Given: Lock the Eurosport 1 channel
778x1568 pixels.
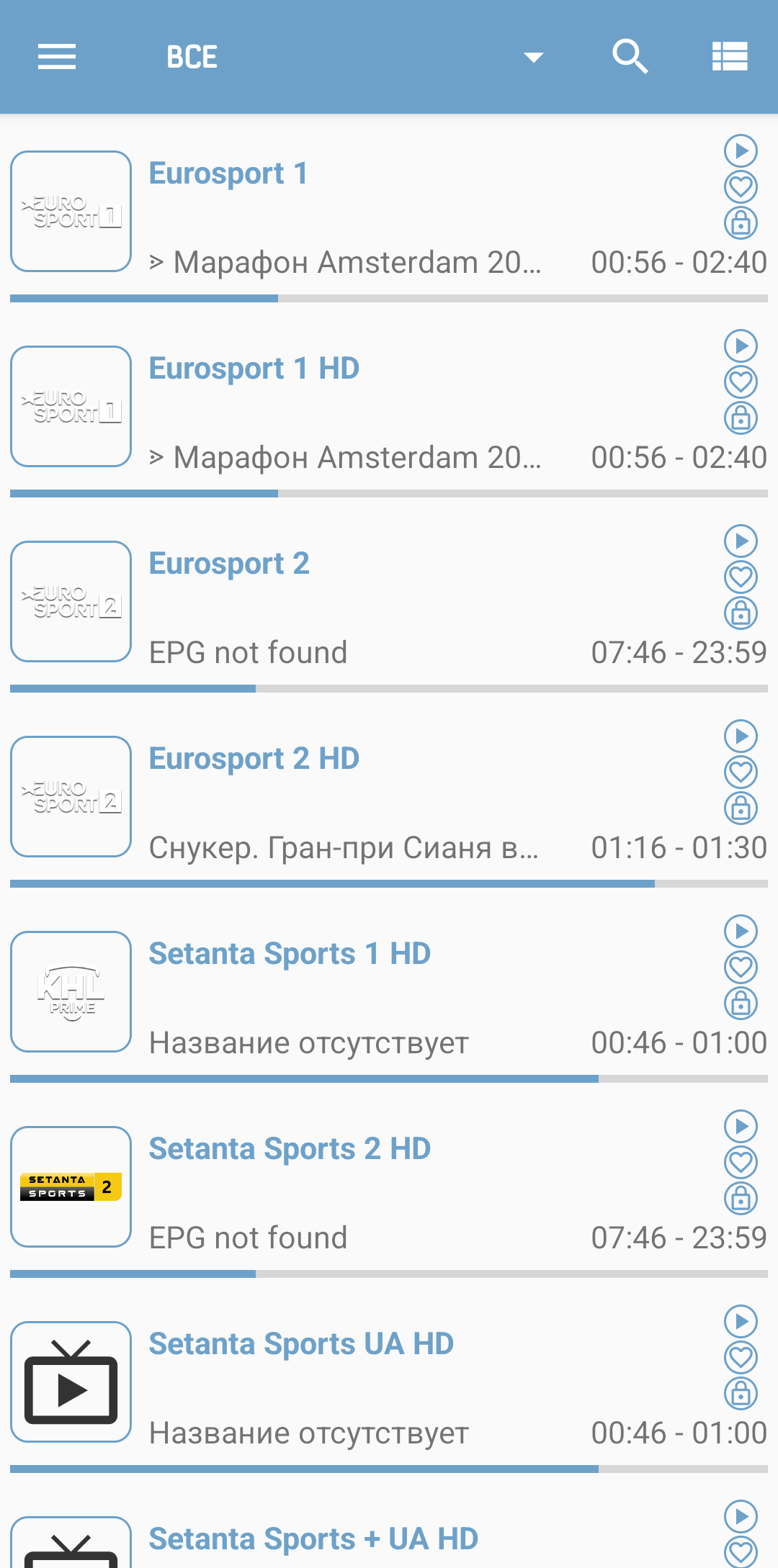Looking at the screenshot, I should (741, 223).
